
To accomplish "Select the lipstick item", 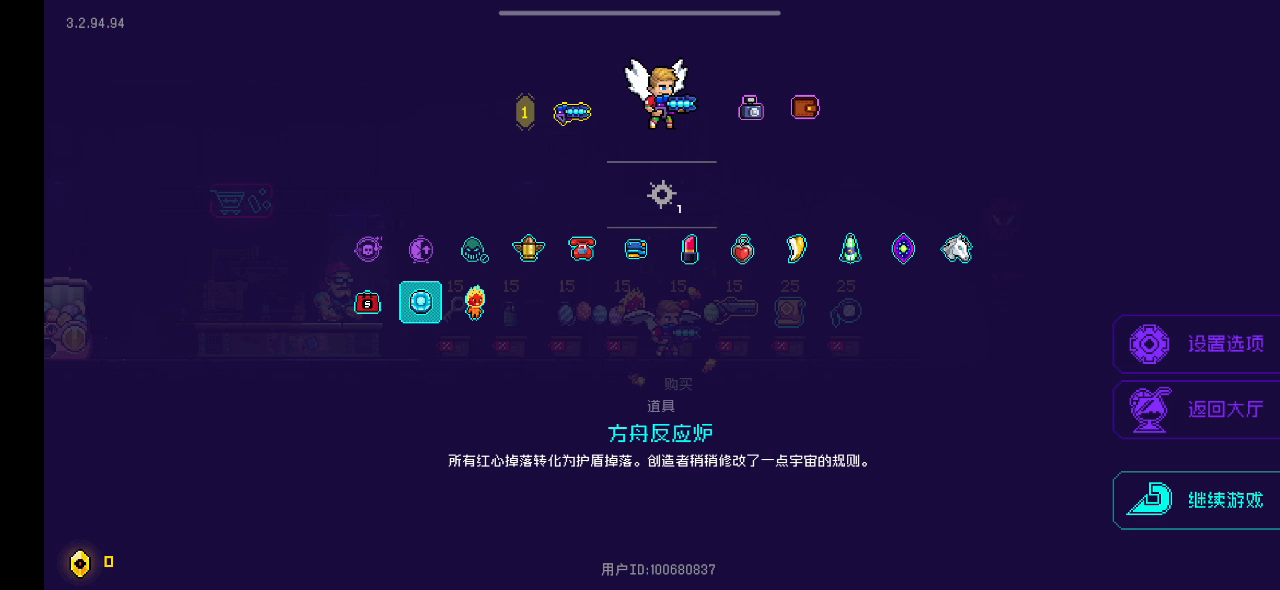I will 689,249.
